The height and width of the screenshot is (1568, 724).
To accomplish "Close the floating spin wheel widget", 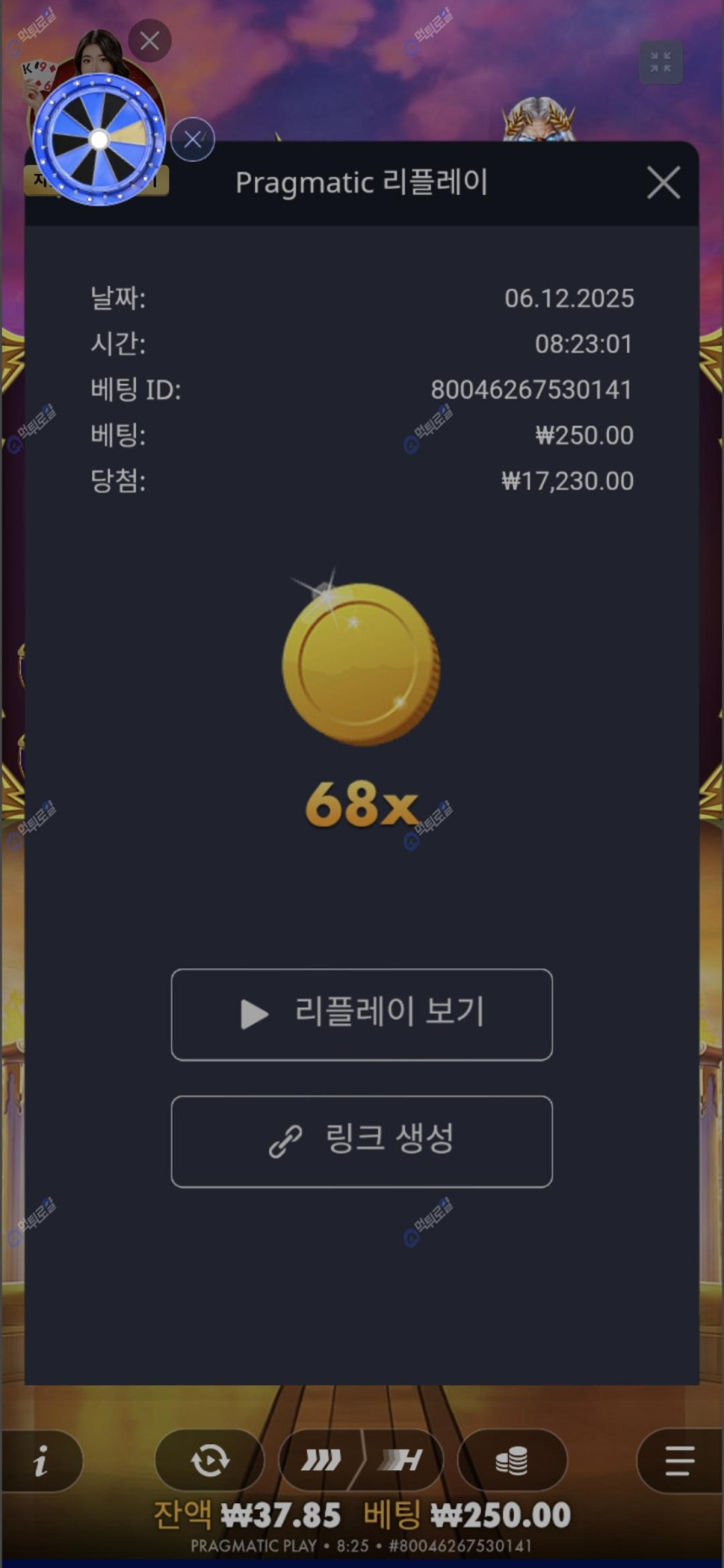I will click(192, 139).
